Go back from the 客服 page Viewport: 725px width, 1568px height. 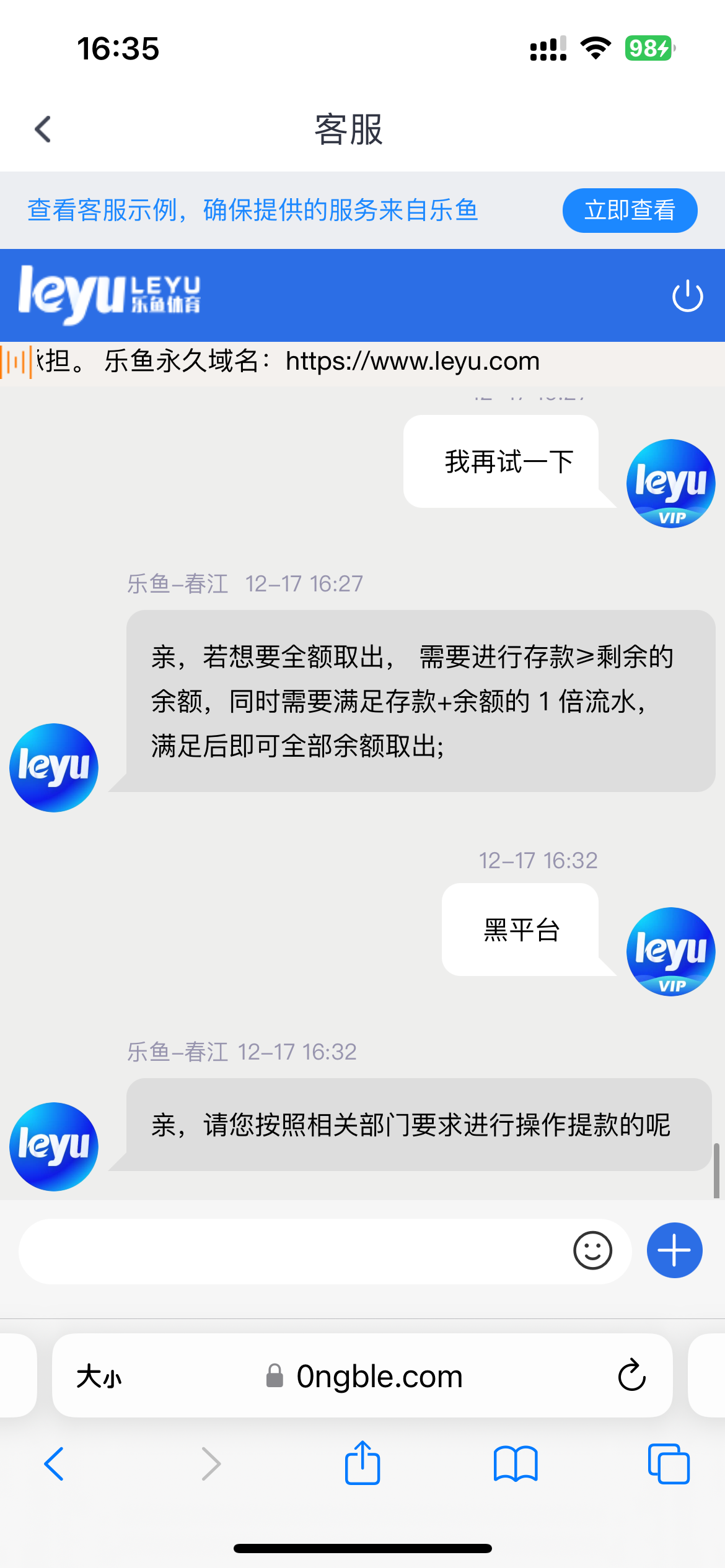[43, 129]
